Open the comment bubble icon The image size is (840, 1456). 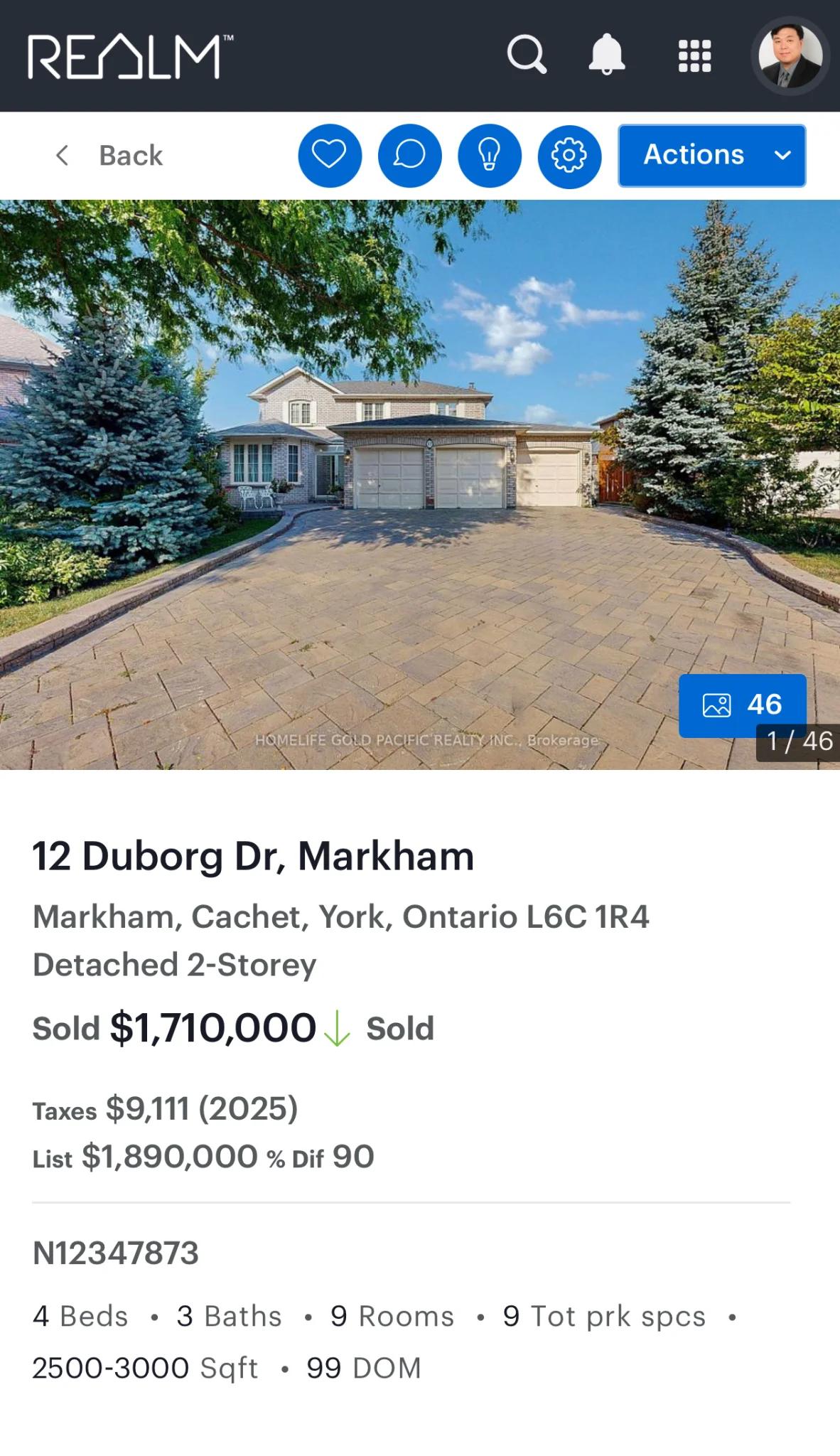tap(409, 156)
